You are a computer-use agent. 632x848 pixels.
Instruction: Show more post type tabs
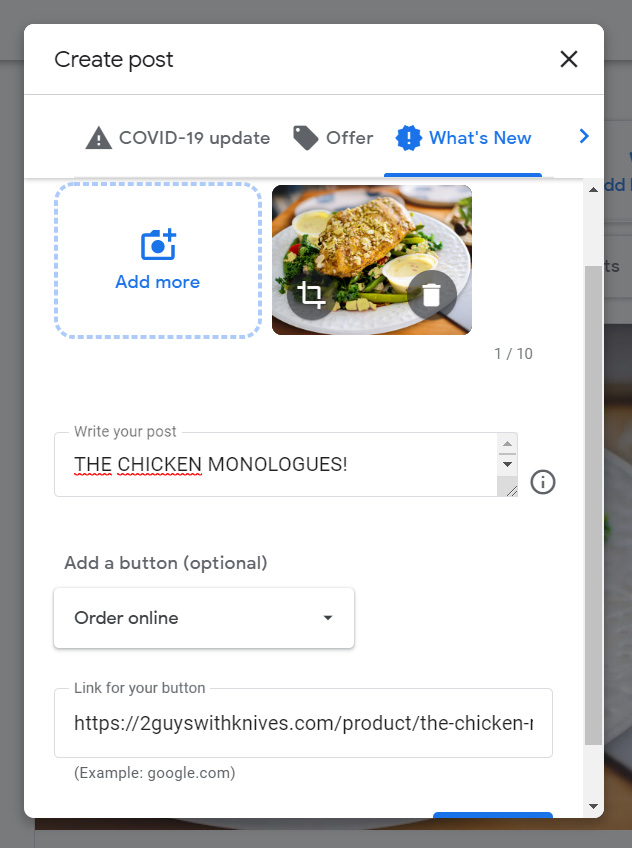click(x=585, y=137)
